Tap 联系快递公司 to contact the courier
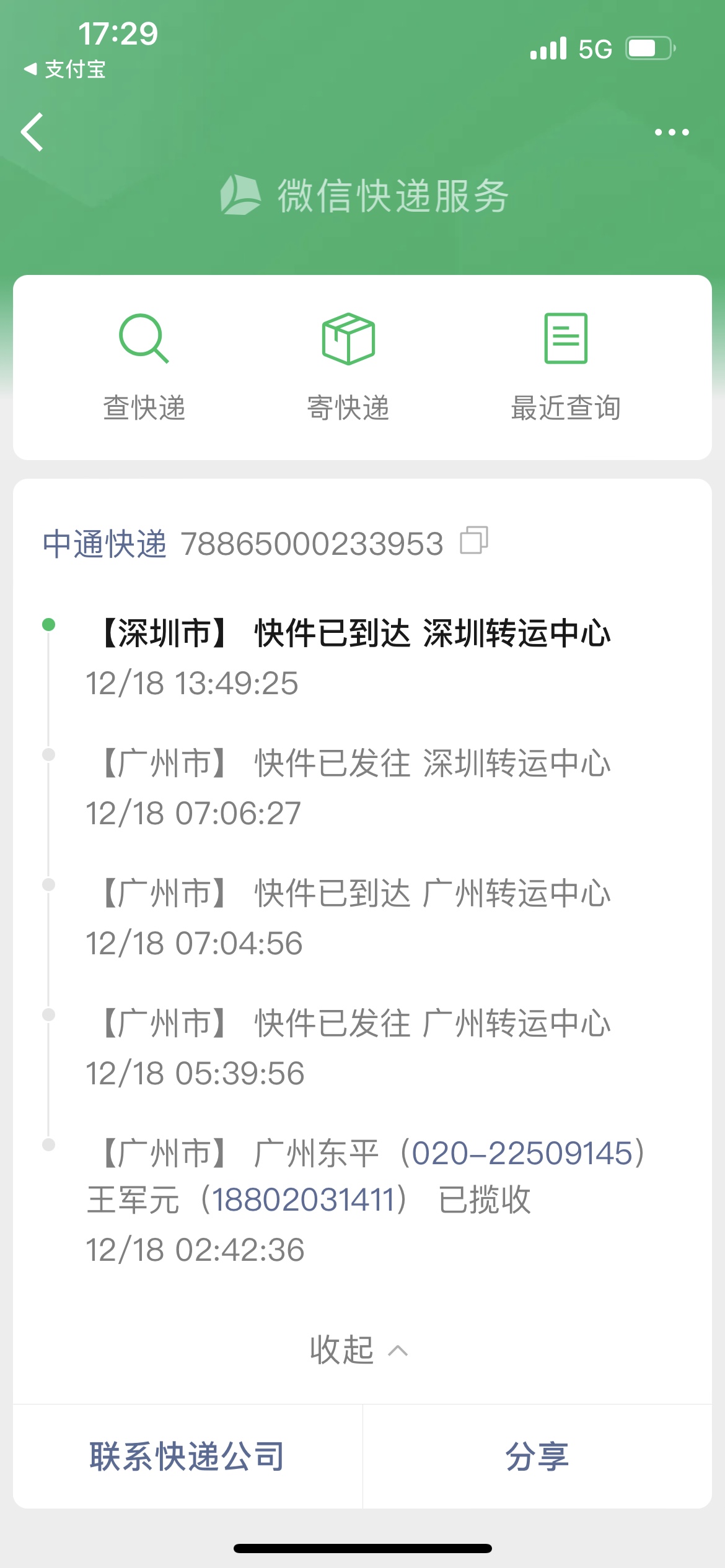This screenshot has height=1568, width=725. point(187,1456)
